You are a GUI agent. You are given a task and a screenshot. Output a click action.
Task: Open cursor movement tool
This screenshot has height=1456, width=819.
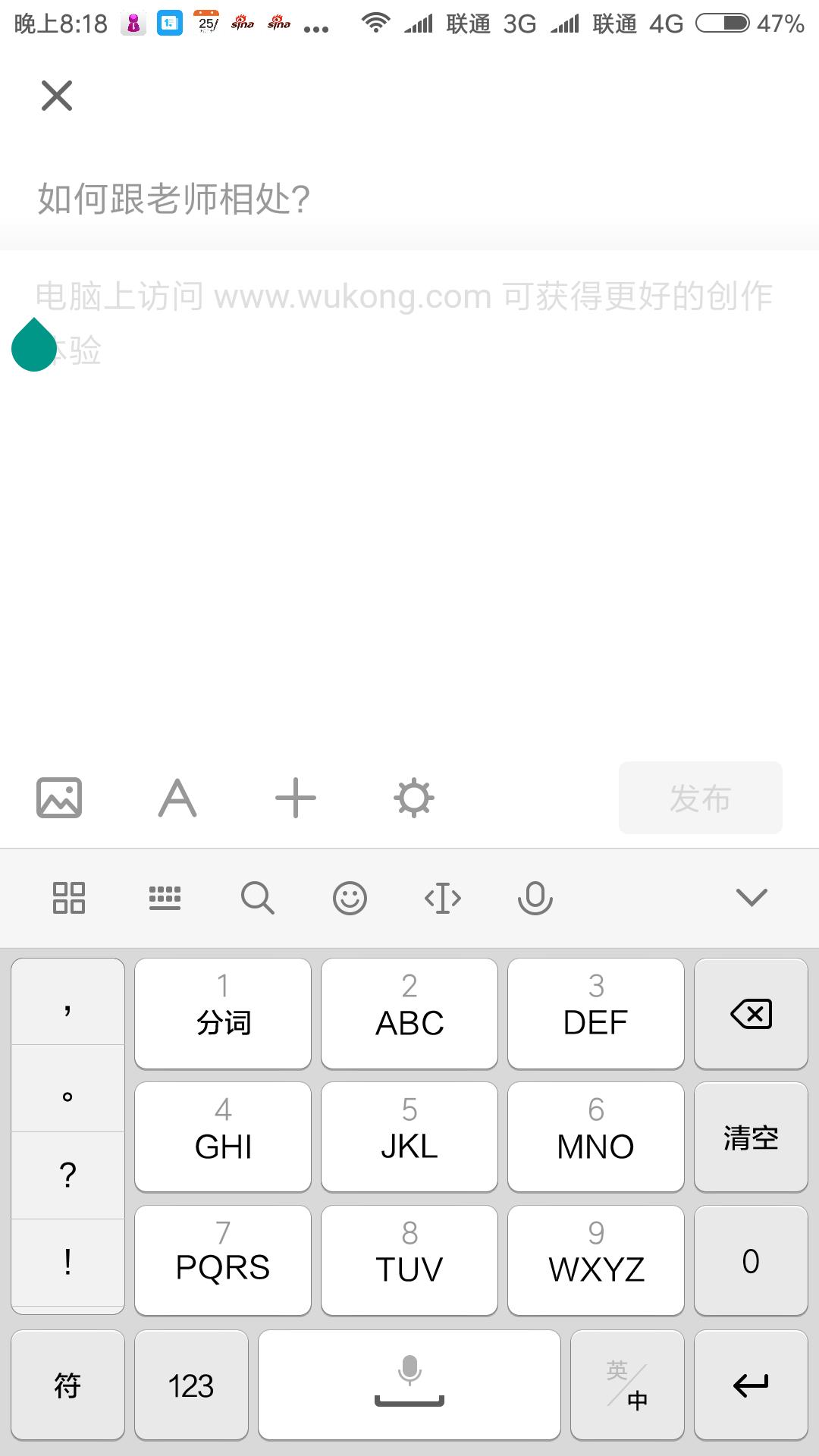pyautogui.click(x=443, y=898)
